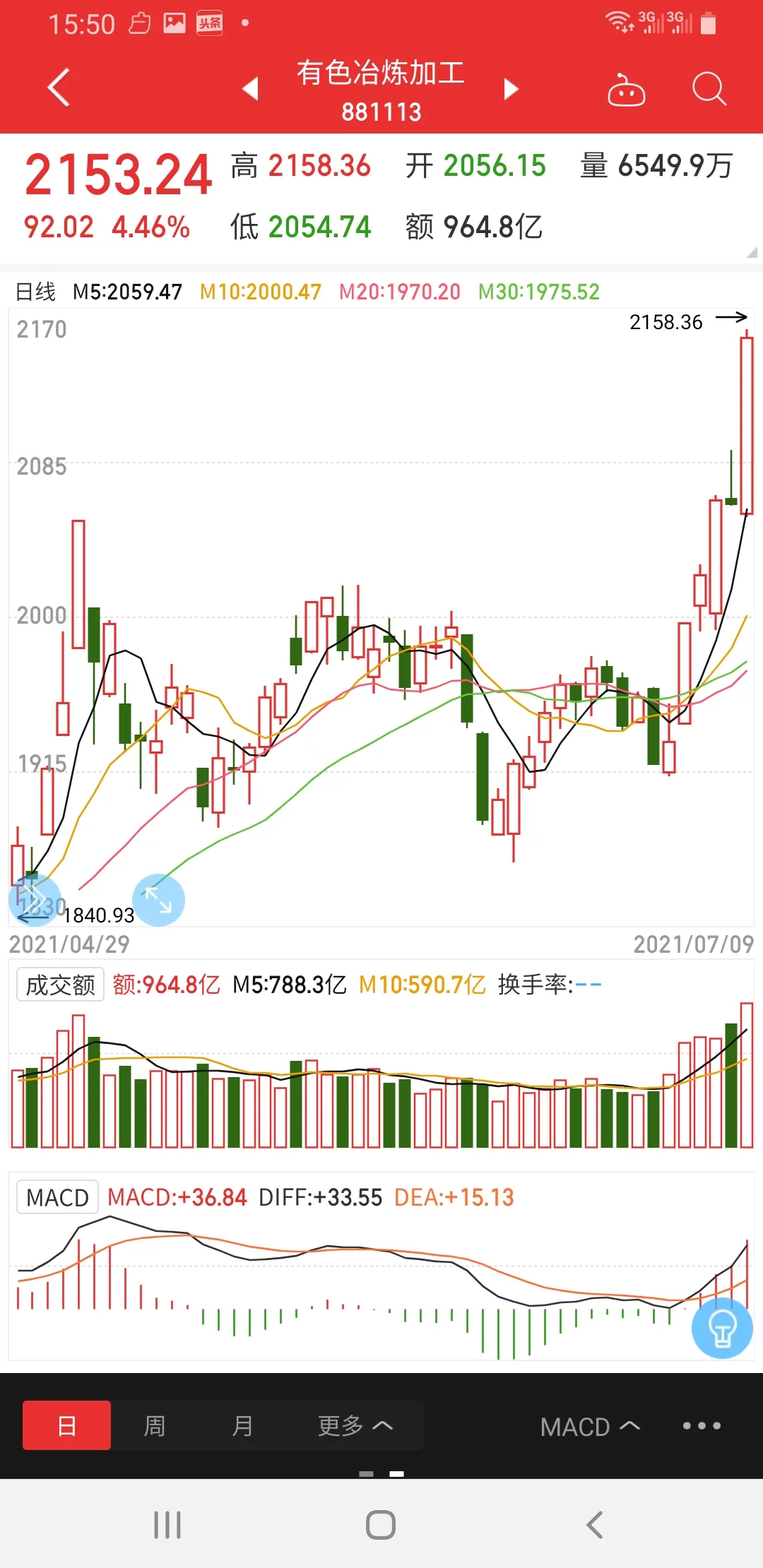
Task: Tap the MACD label above the sub-chart
Action: (x=57, y=1198)
